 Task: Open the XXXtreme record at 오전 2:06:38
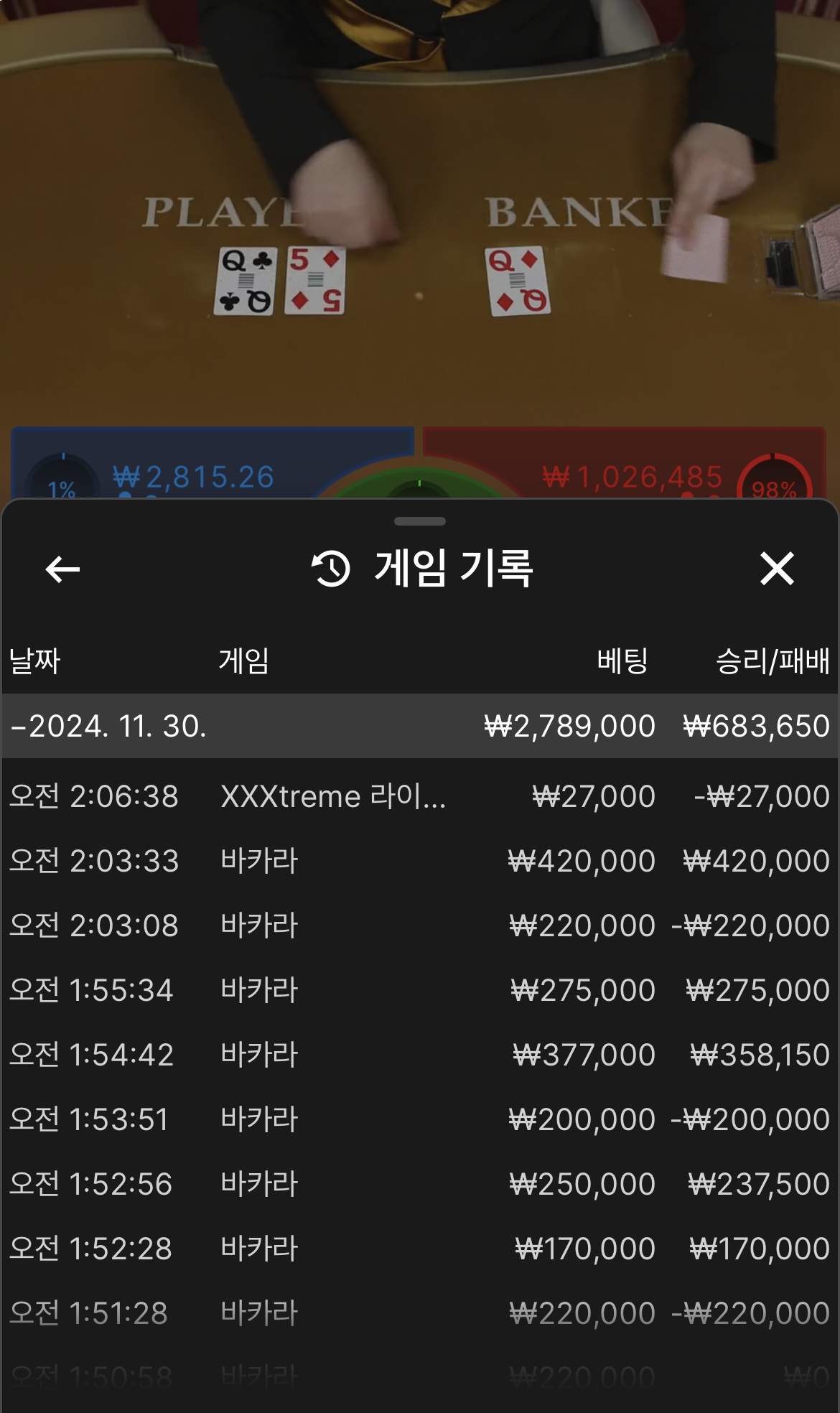pos(420,796)
